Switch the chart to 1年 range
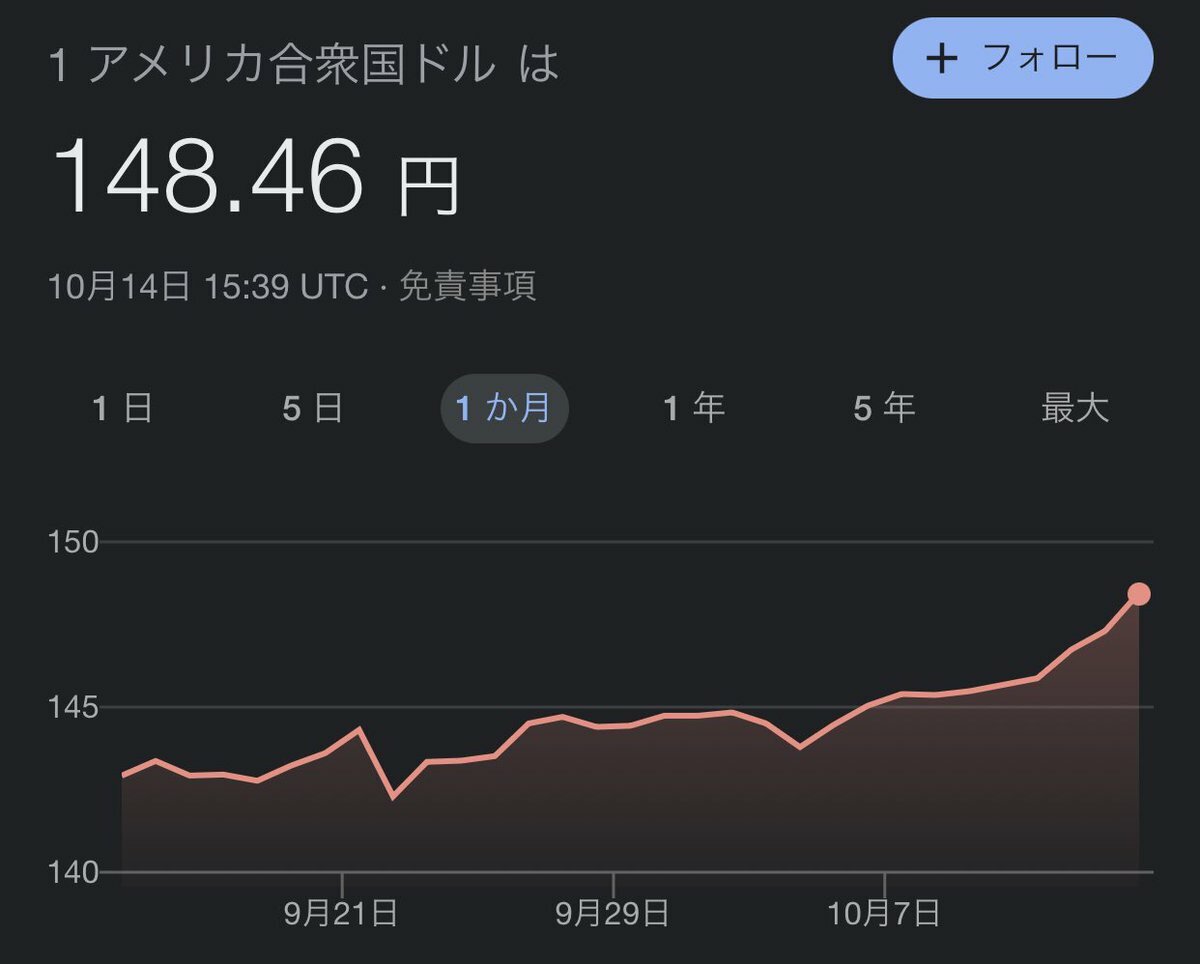 [694, 408]
